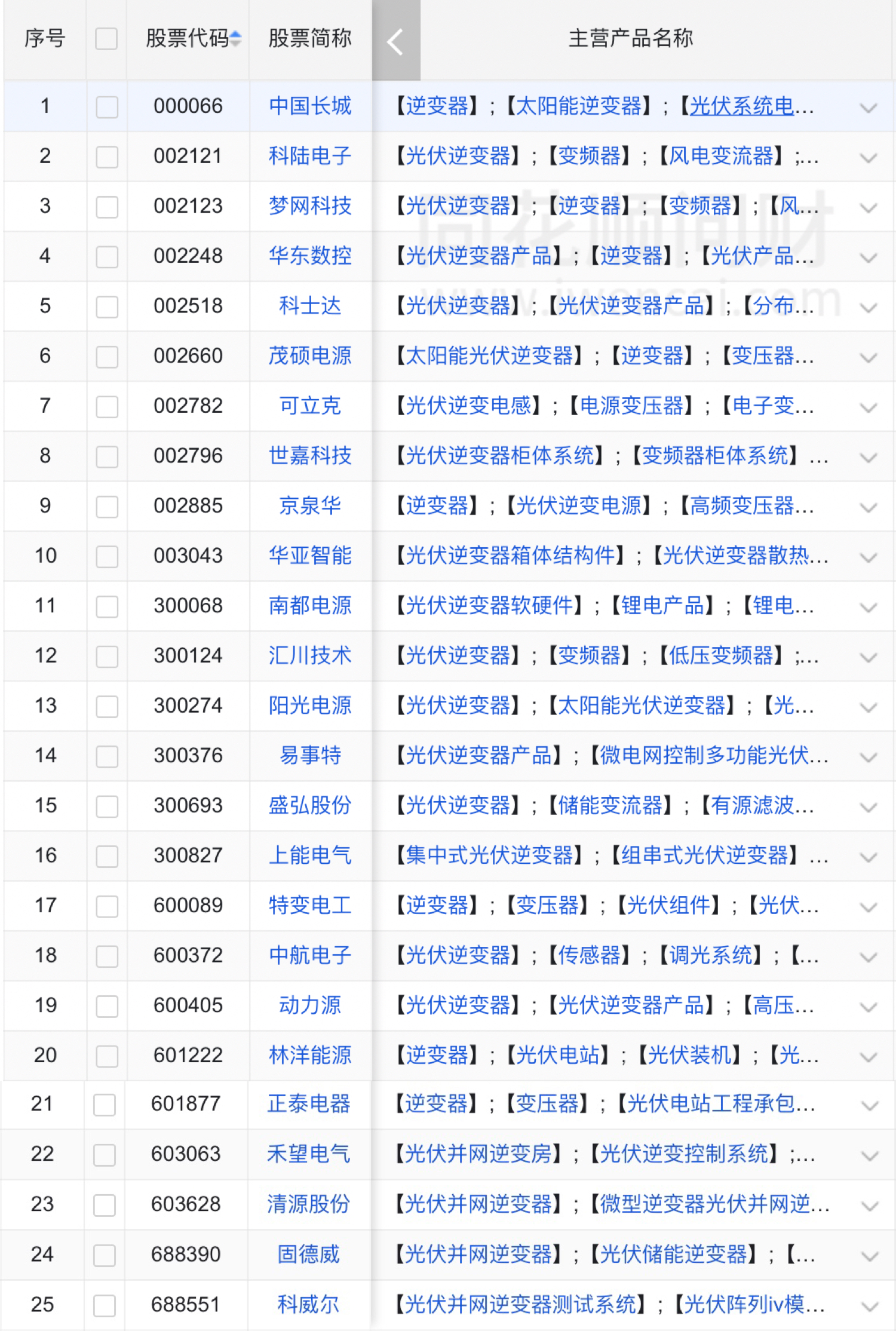Check the box for 002123 梦网科技
896x1331 pixels.
click(x=107, y=207)
